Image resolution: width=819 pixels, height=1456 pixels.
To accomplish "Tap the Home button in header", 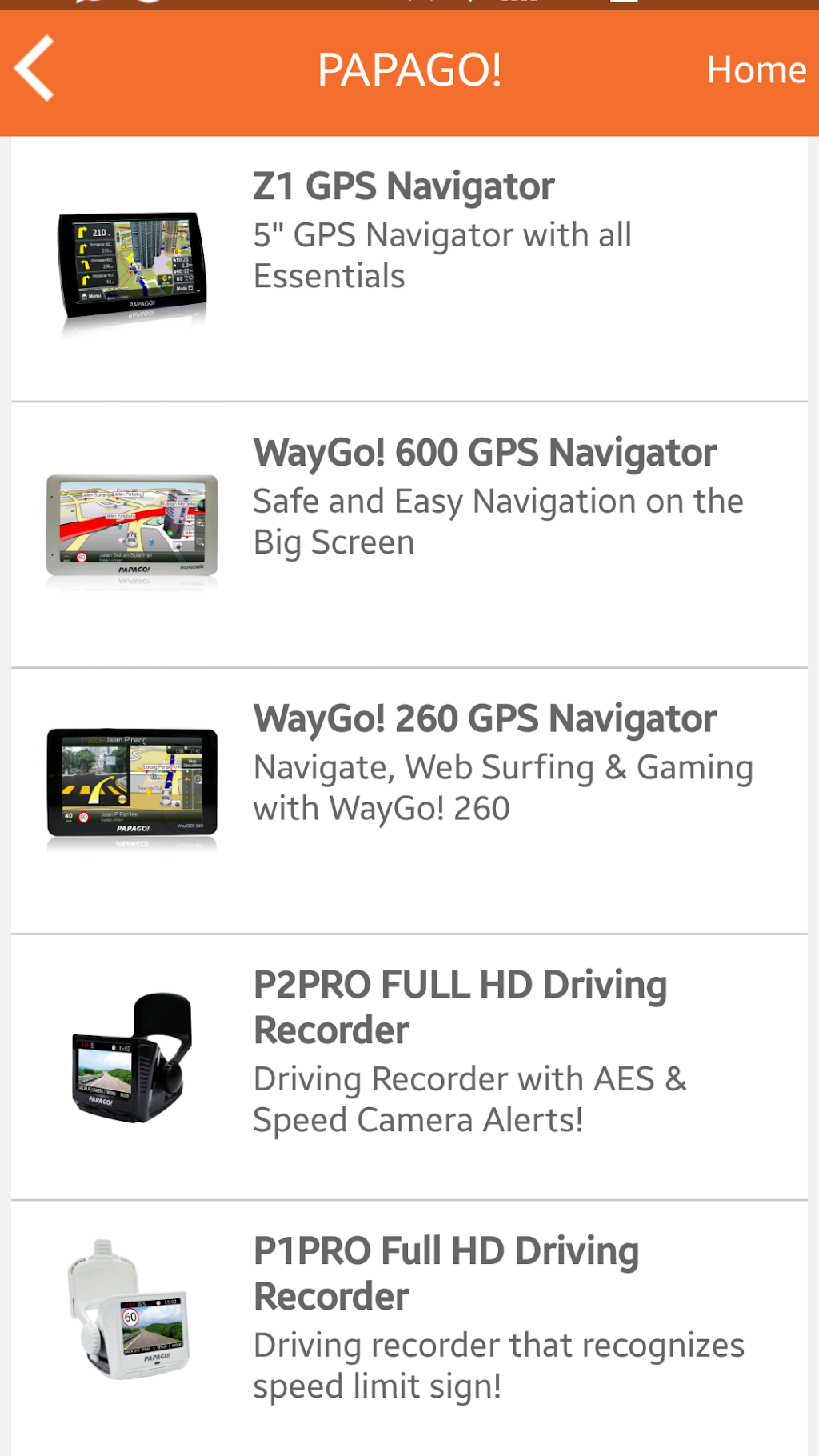I will pos(756,70).
